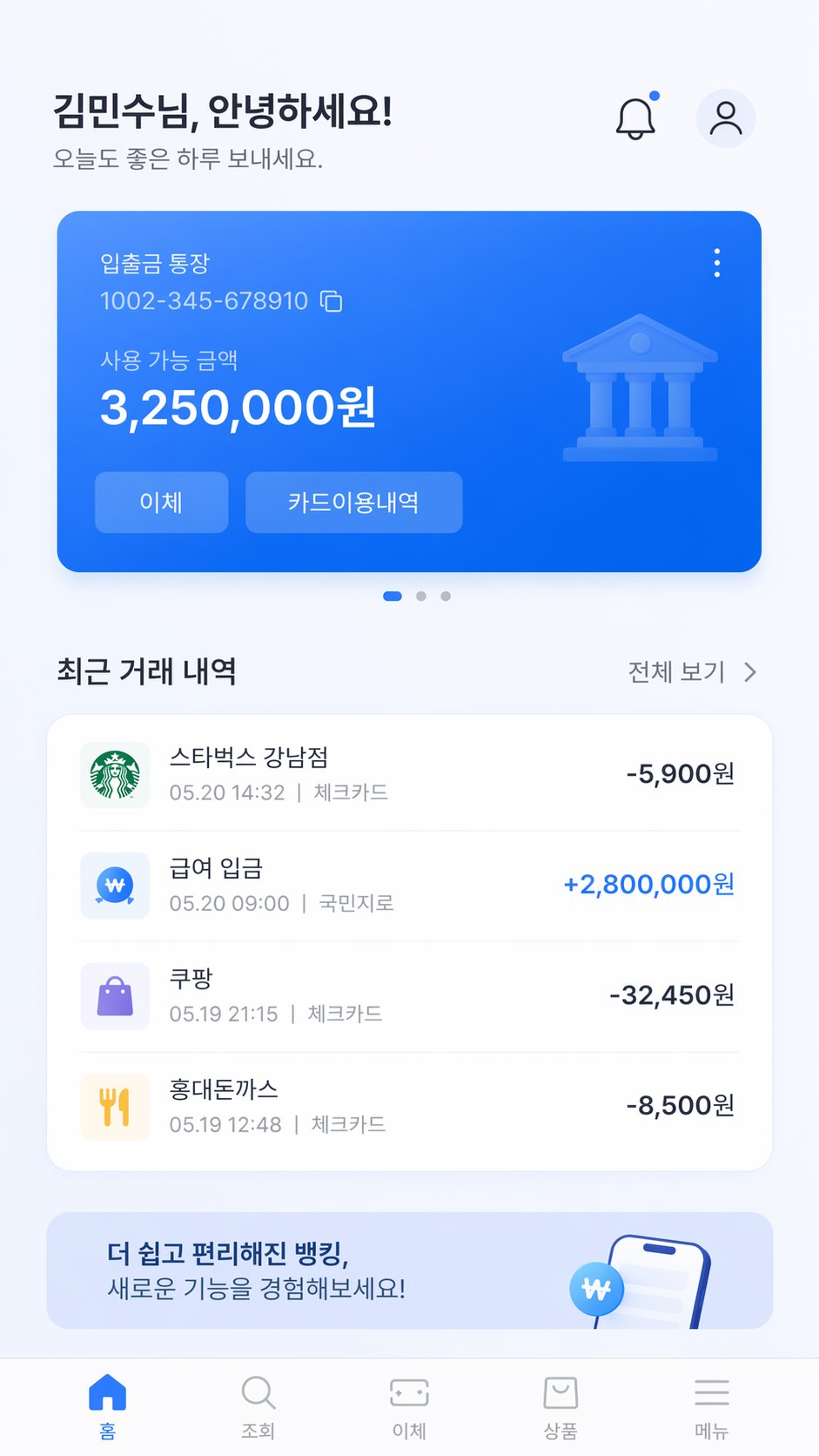View 카드이용내역 card usage history

point(353,502)
